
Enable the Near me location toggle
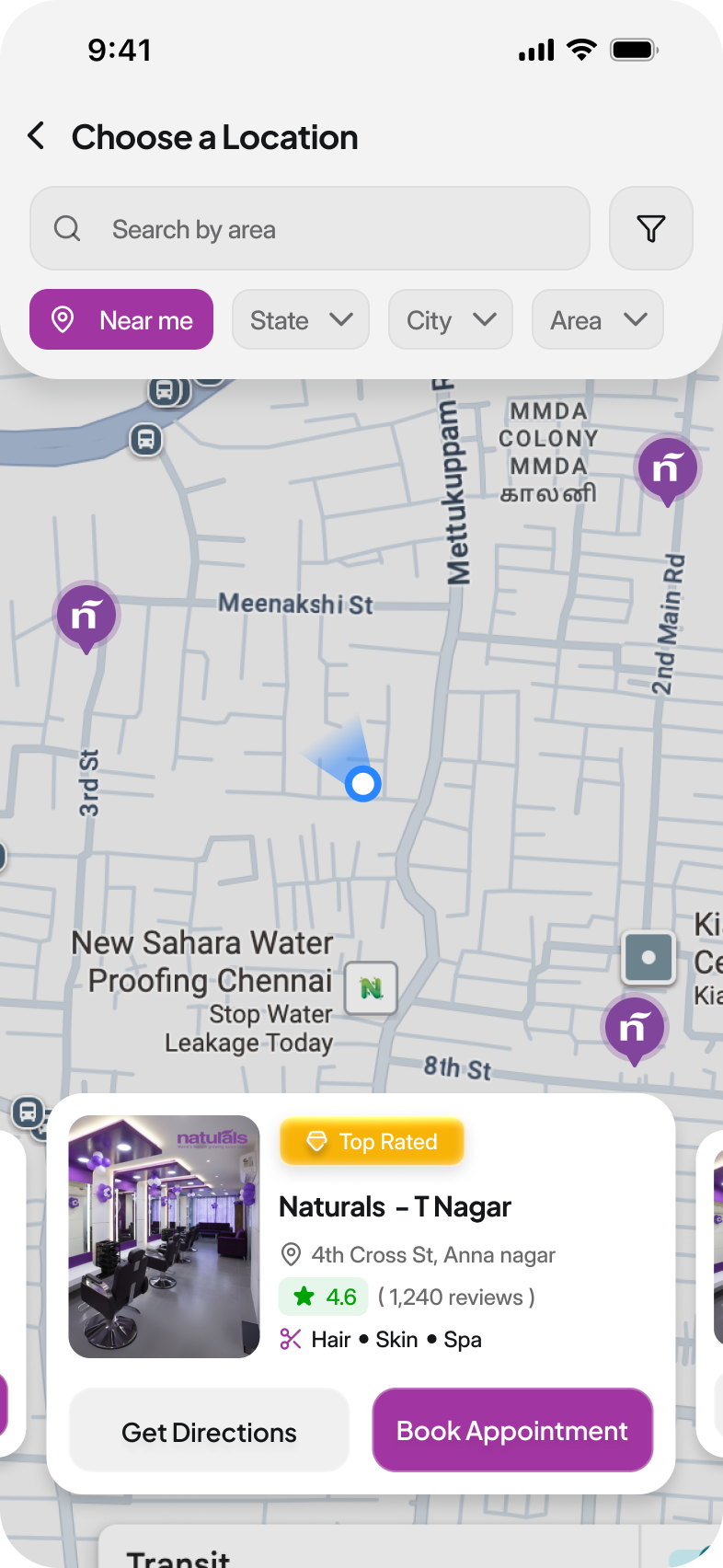[120, 319]
